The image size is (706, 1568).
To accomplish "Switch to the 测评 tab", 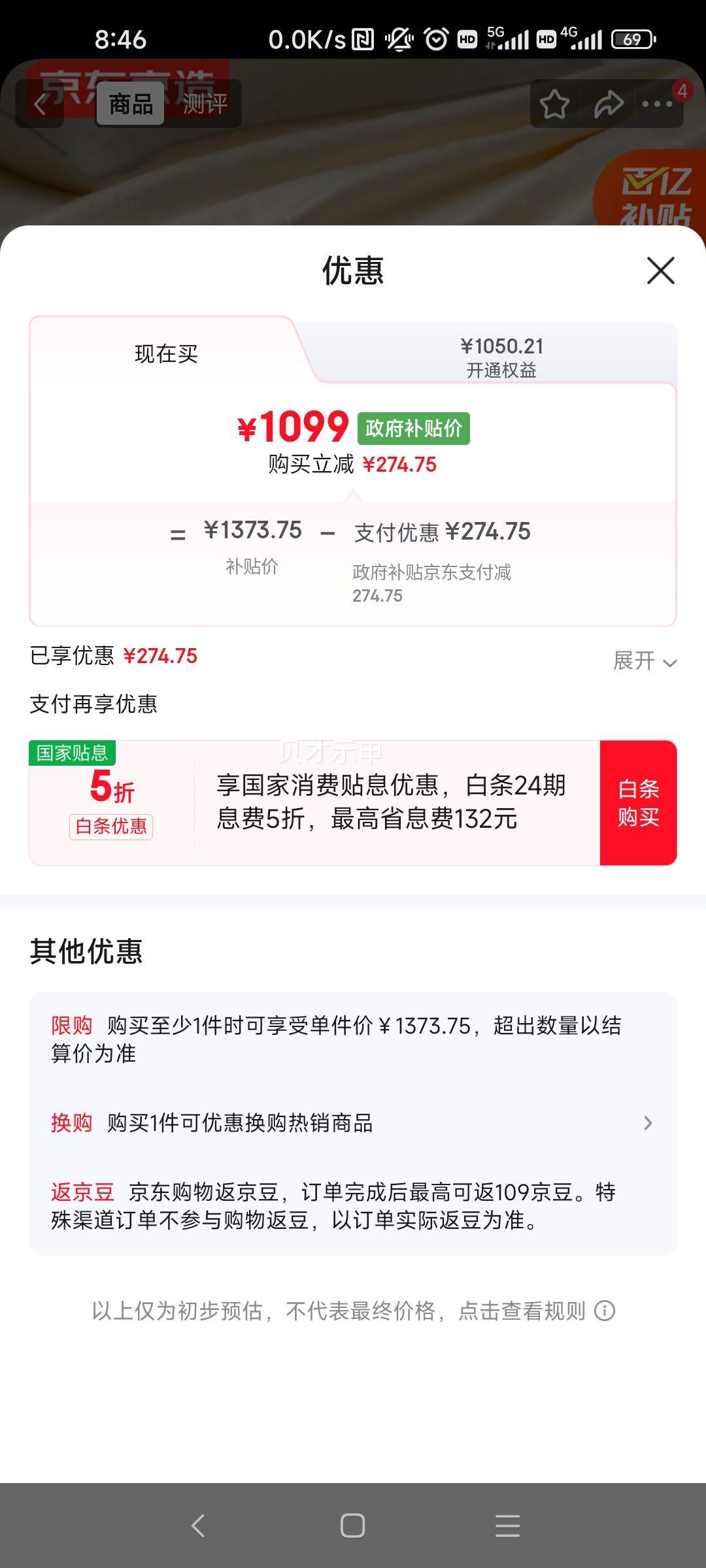I will coord(206,105).
